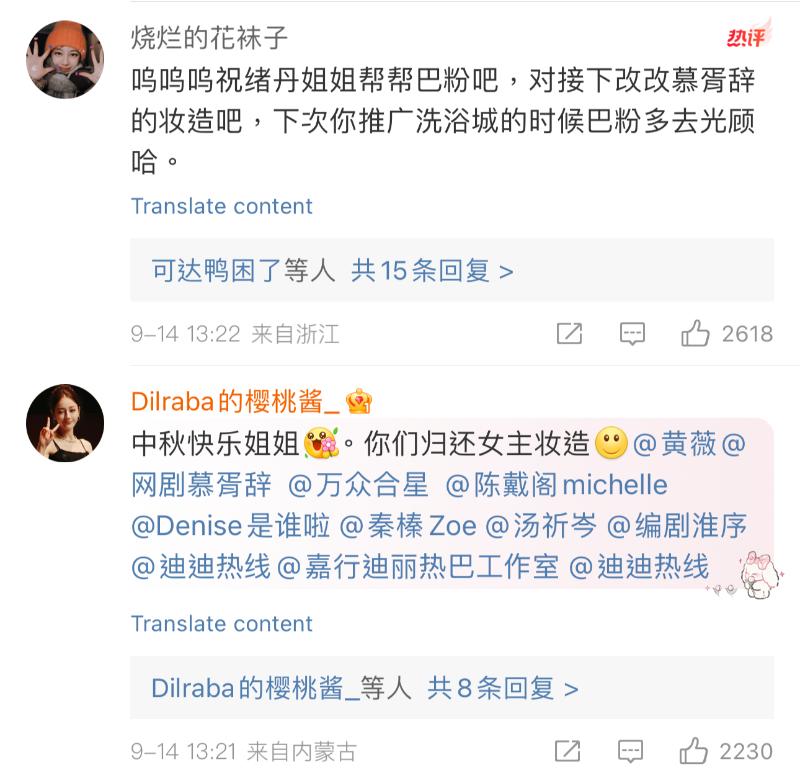The width and height of the screenshot is (800, 770).
Task: Open the @万众合星 mention
Action: (358, 486)
